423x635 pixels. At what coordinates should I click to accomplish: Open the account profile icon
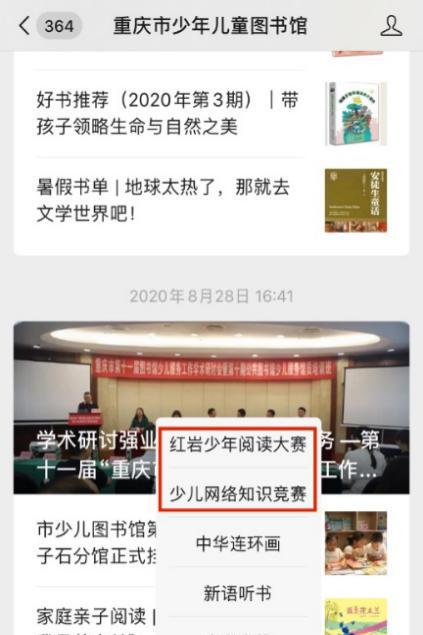click(391, 26)
